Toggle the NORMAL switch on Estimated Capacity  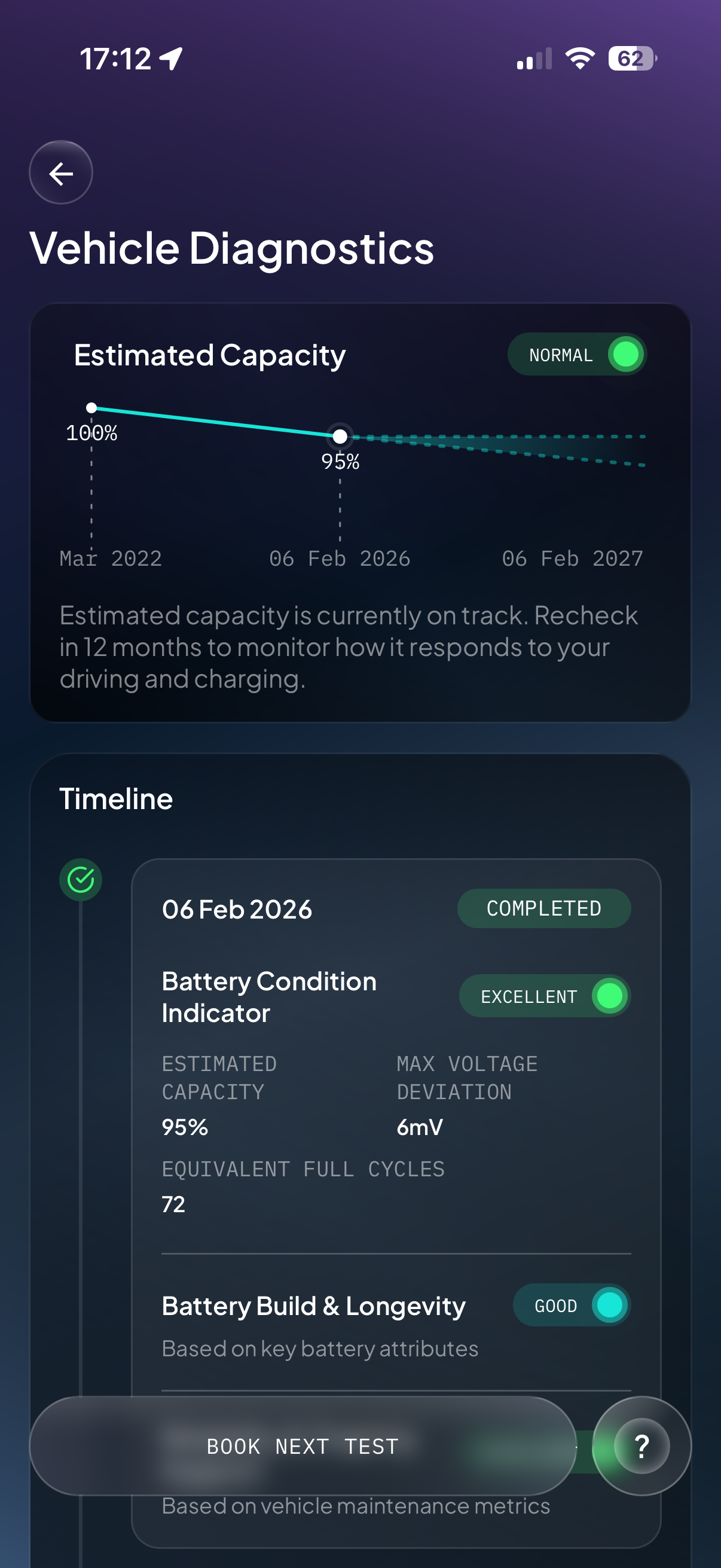point(577,354)
